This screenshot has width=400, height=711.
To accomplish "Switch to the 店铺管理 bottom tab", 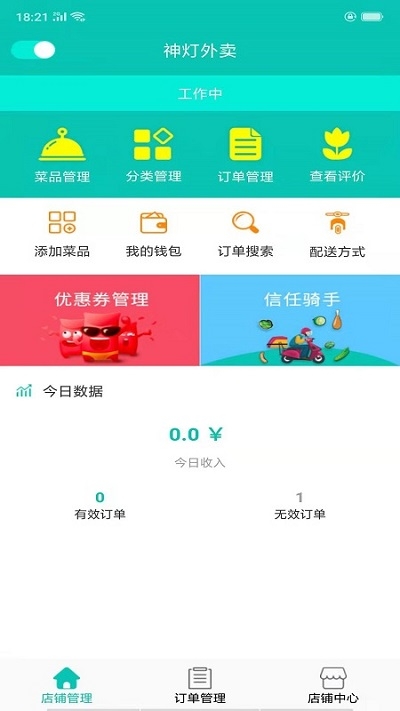I will tap(67, 685).
